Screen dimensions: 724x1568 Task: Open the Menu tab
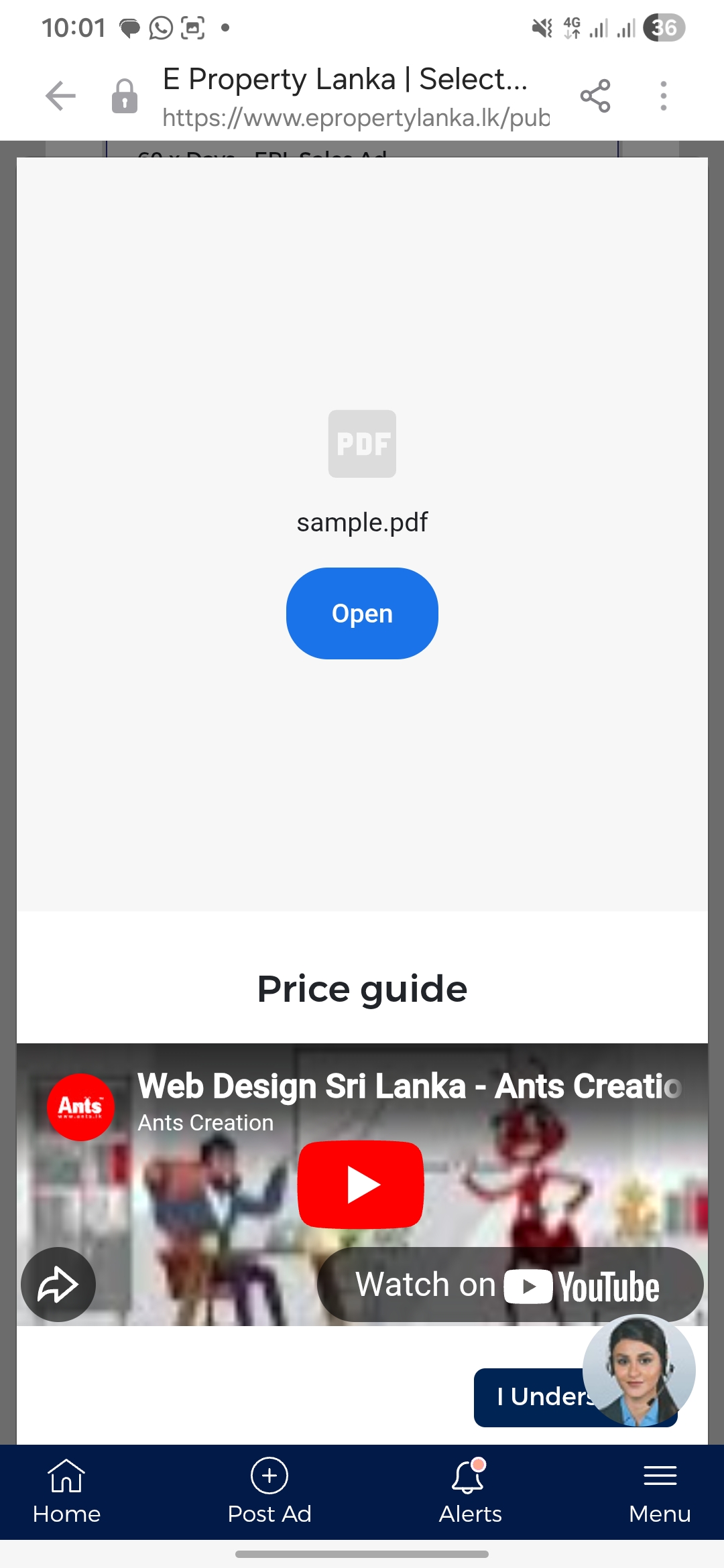(660, 1492)
